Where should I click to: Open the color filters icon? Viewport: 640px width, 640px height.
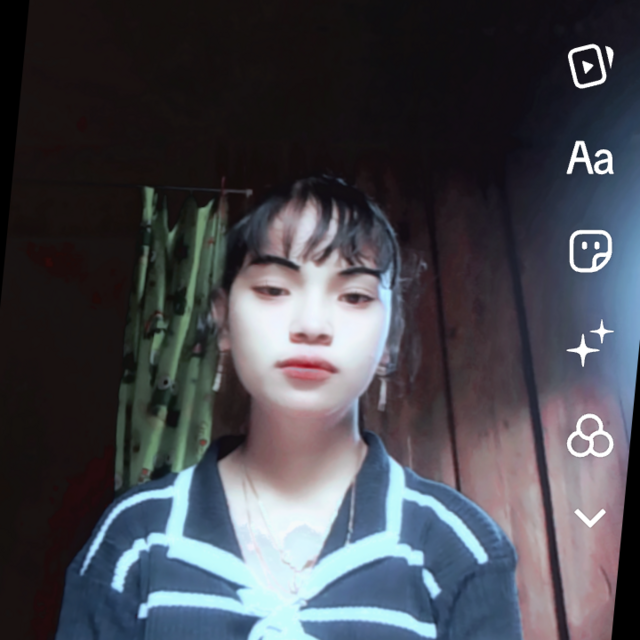click(x=589, y=436)
